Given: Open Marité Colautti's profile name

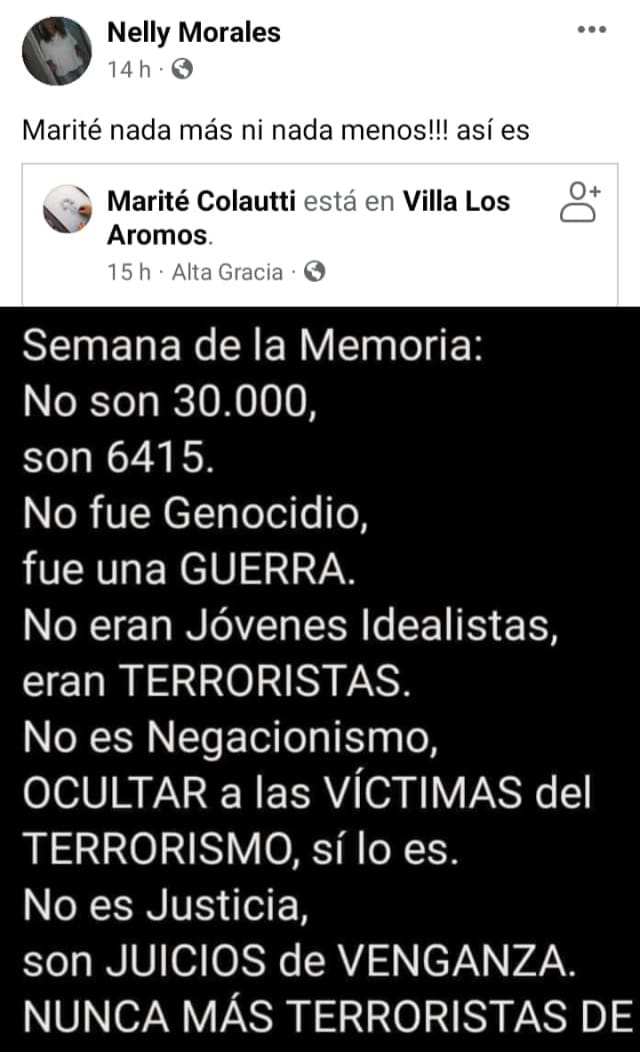Looking at the screenshot, I should pos(201,201).
